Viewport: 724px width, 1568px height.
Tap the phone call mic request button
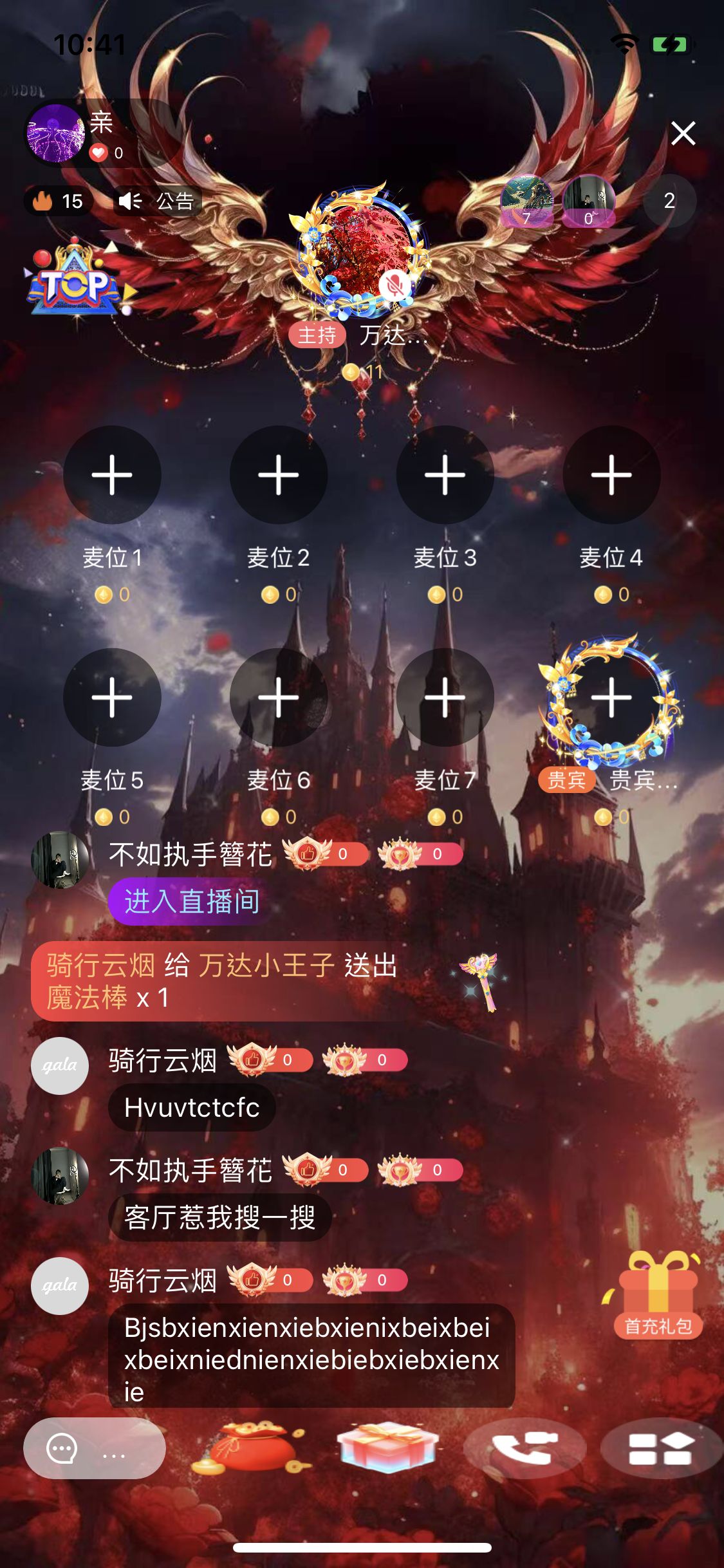click(x=524, y=1448)
